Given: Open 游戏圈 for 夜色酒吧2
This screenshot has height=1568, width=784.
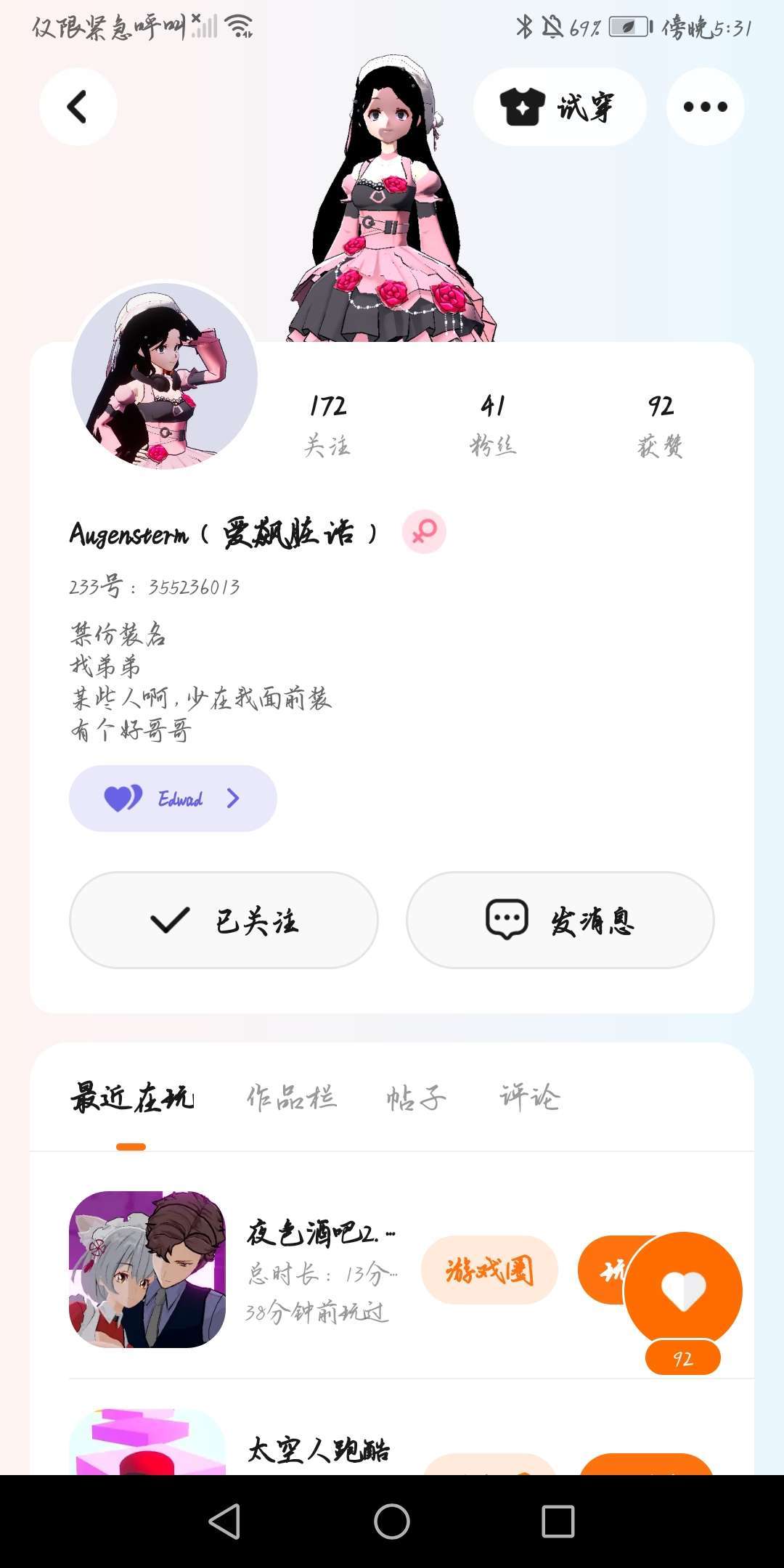Looking at the screenshot, I should click(x=489, y=1270).
